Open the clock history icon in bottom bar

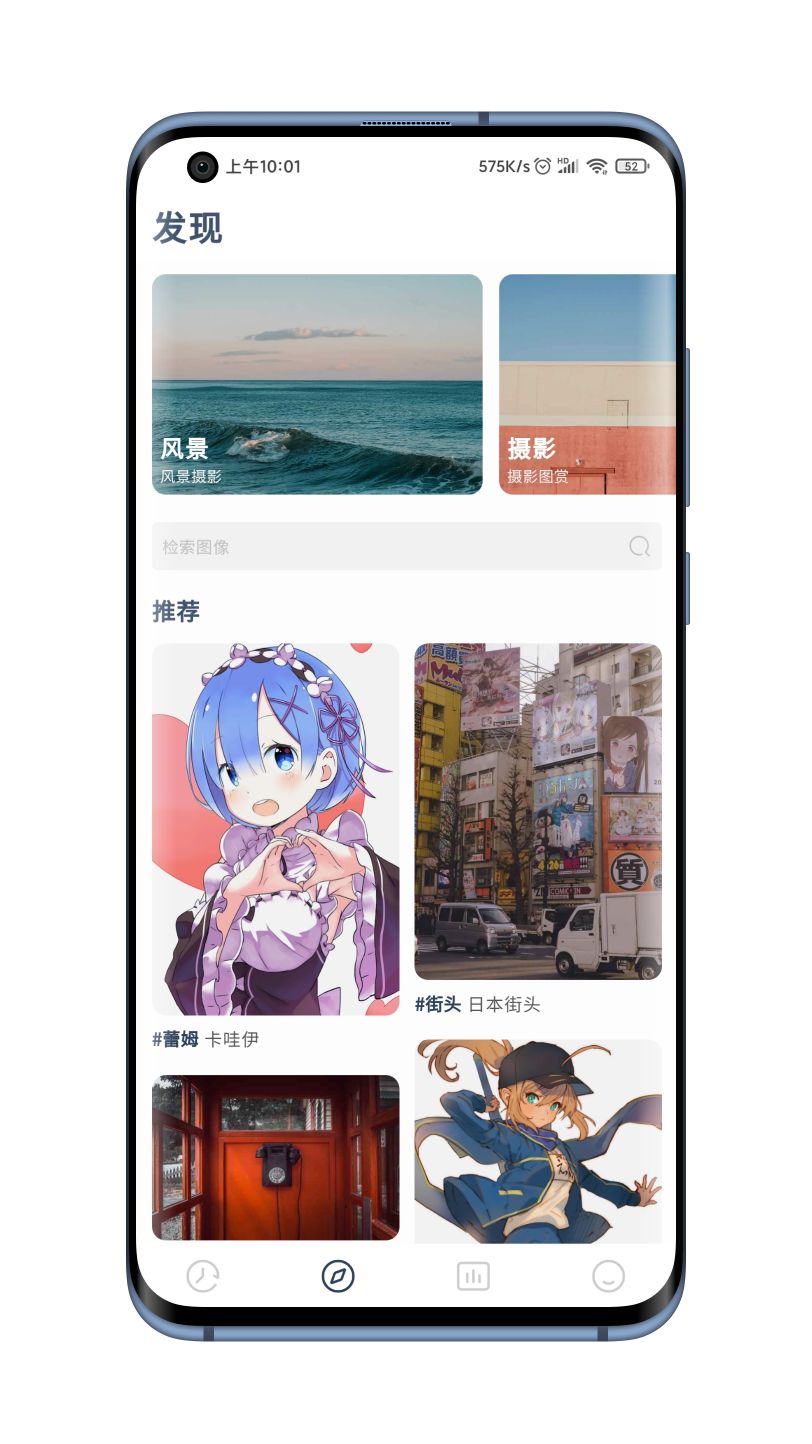tap(203, 1277)
